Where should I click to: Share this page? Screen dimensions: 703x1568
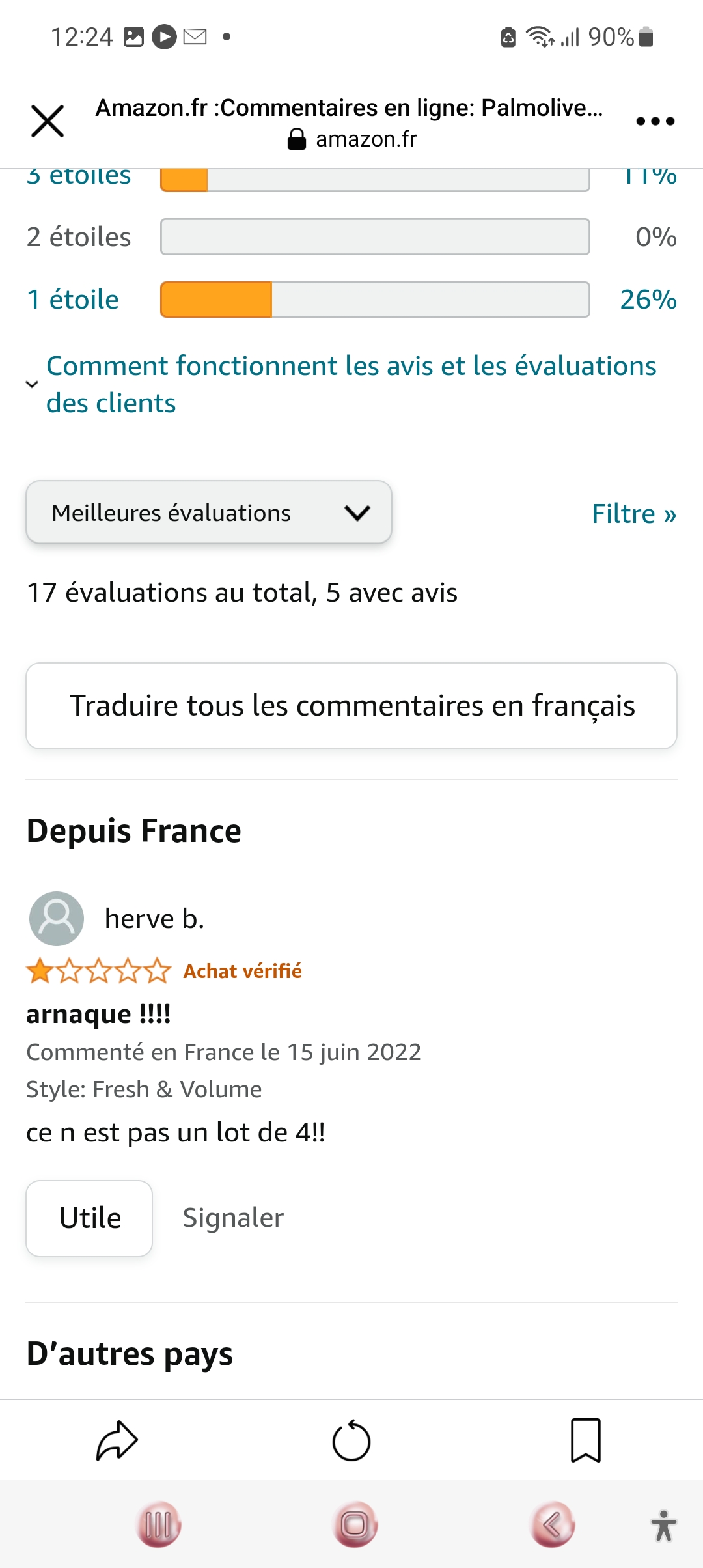coord(117,1440)
